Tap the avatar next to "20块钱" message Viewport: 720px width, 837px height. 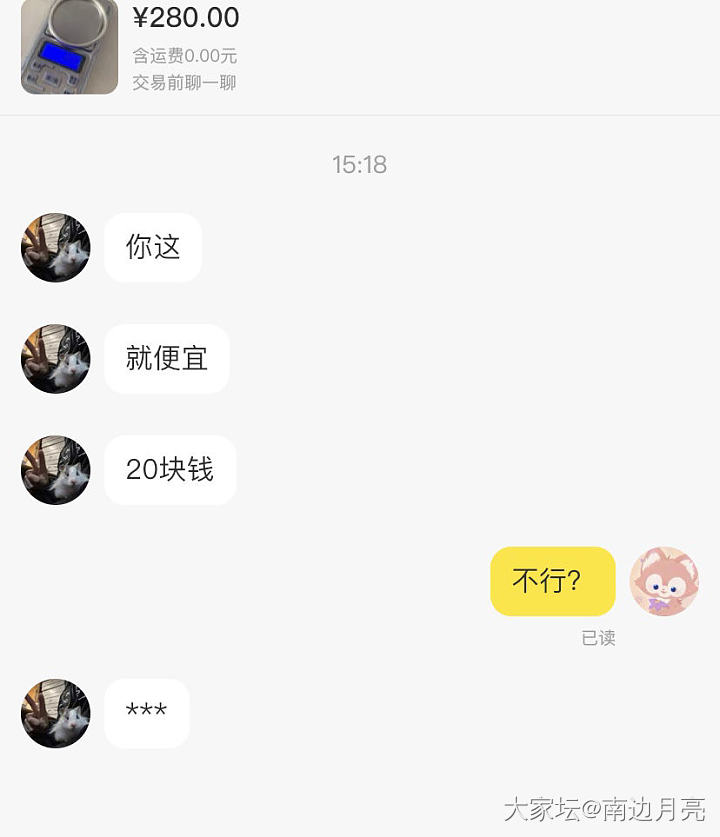click(56, 470)
